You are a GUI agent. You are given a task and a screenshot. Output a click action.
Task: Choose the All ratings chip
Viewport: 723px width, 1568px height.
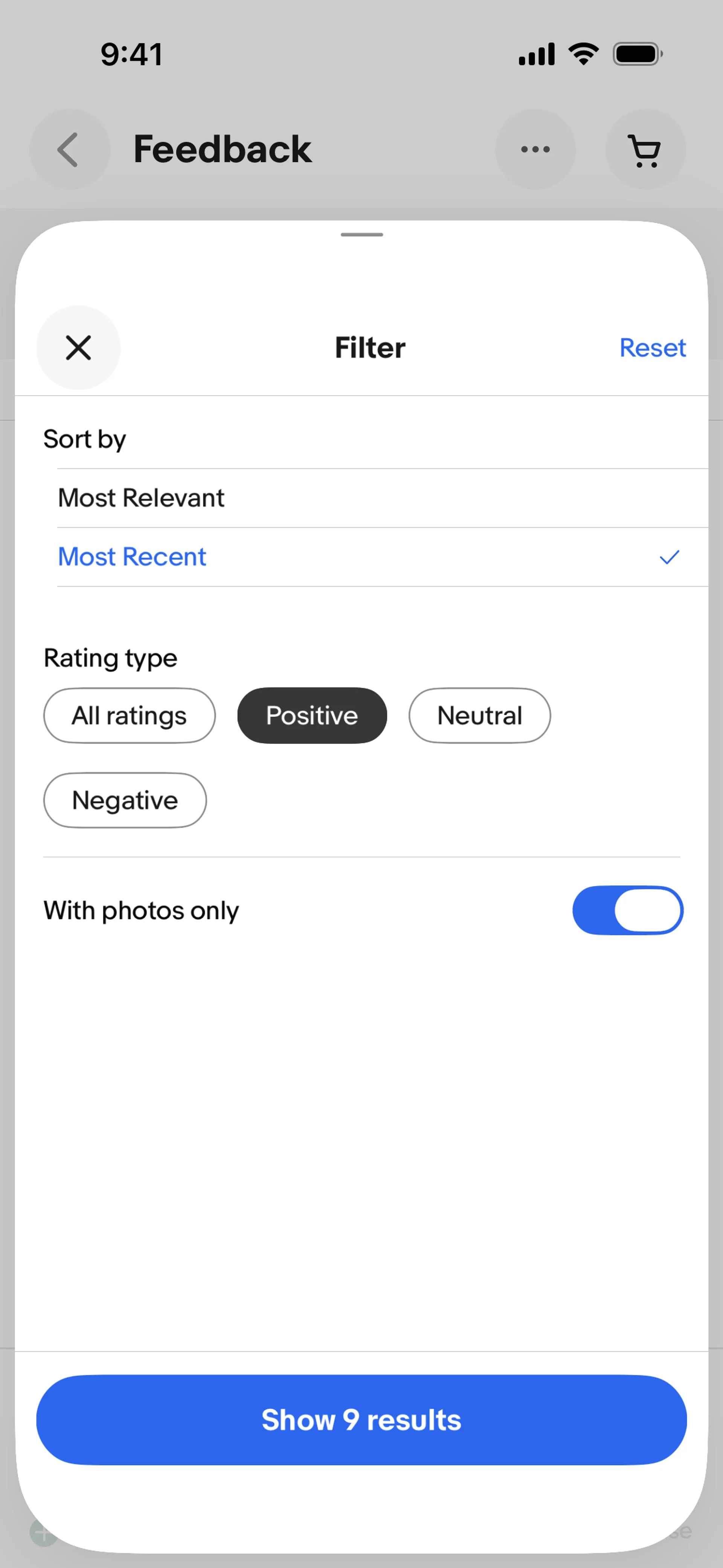coord(130,715)
